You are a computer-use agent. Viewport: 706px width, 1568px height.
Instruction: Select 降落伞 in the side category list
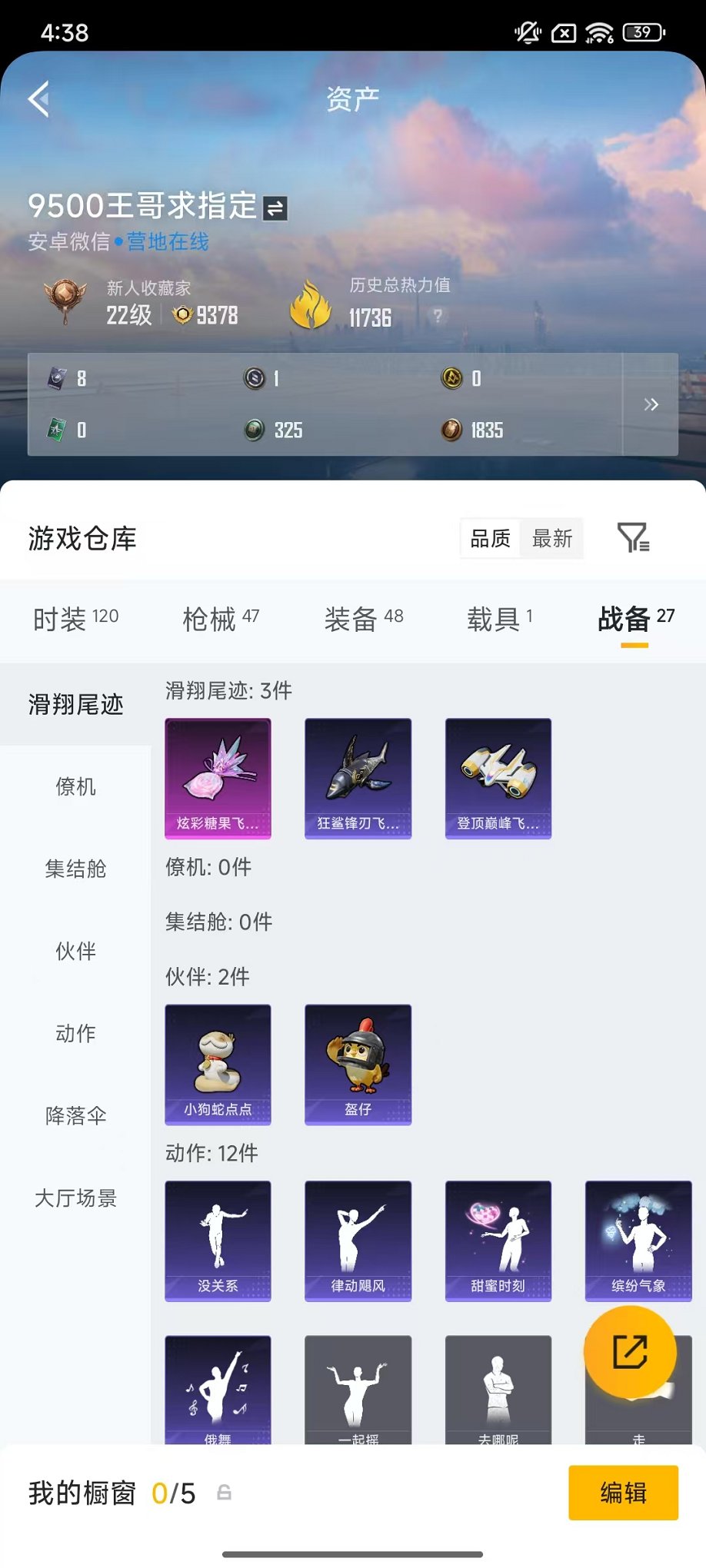click(75, 1115)
